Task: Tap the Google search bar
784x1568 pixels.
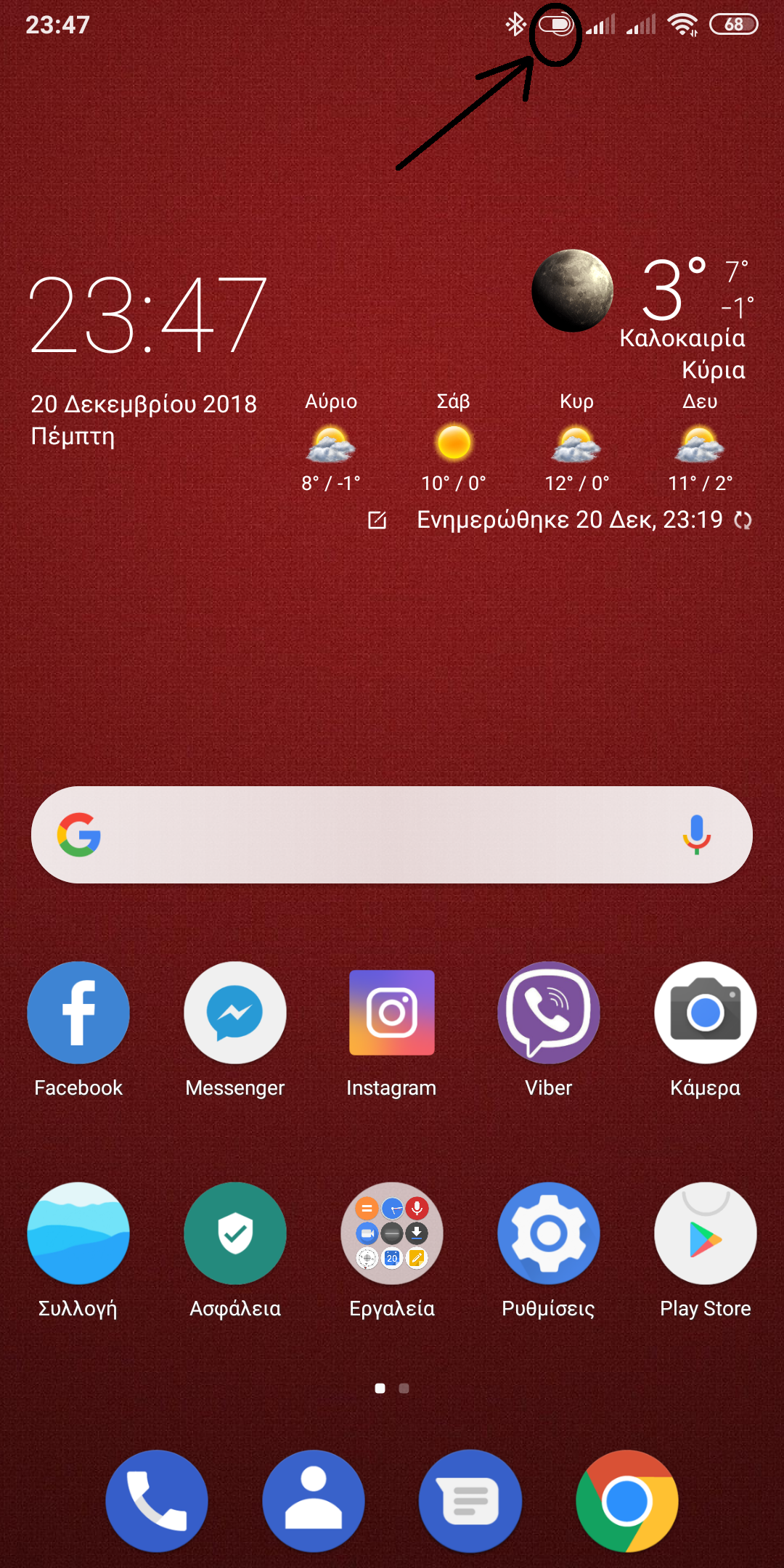Action: click(377, 835)
